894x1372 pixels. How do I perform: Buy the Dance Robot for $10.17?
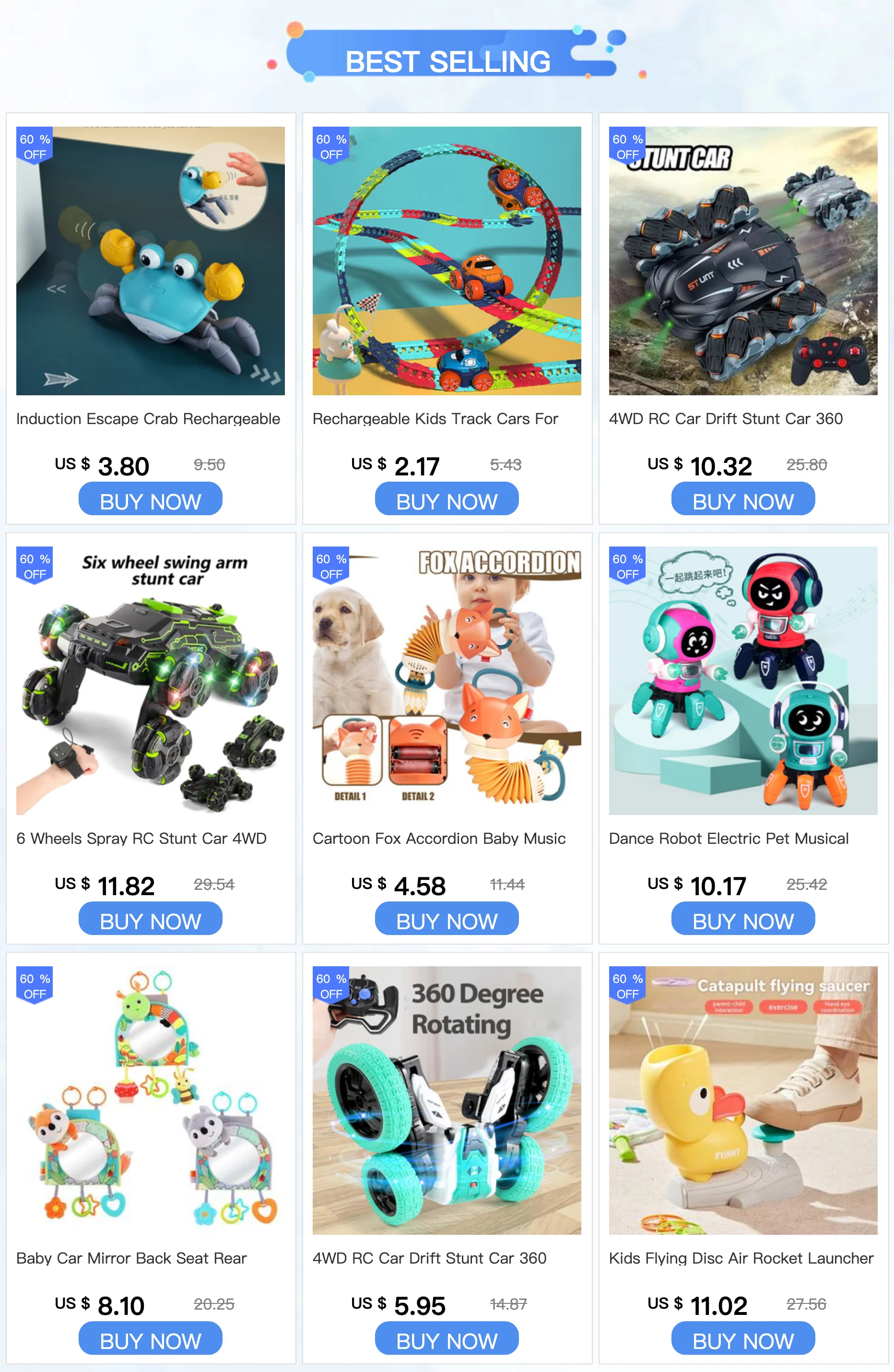(742, 919)
